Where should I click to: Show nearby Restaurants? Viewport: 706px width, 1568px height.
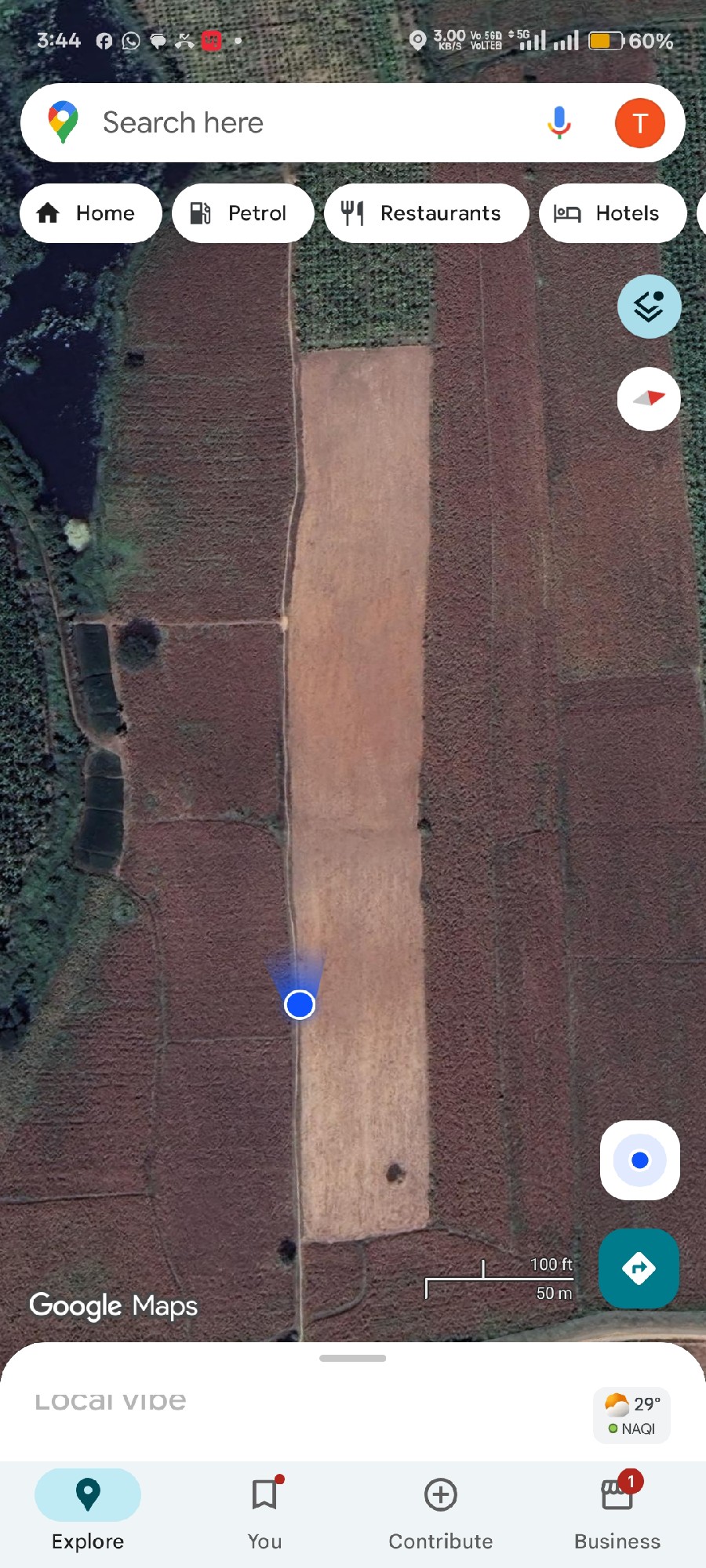pyautogui.click(x=426, y=213)
